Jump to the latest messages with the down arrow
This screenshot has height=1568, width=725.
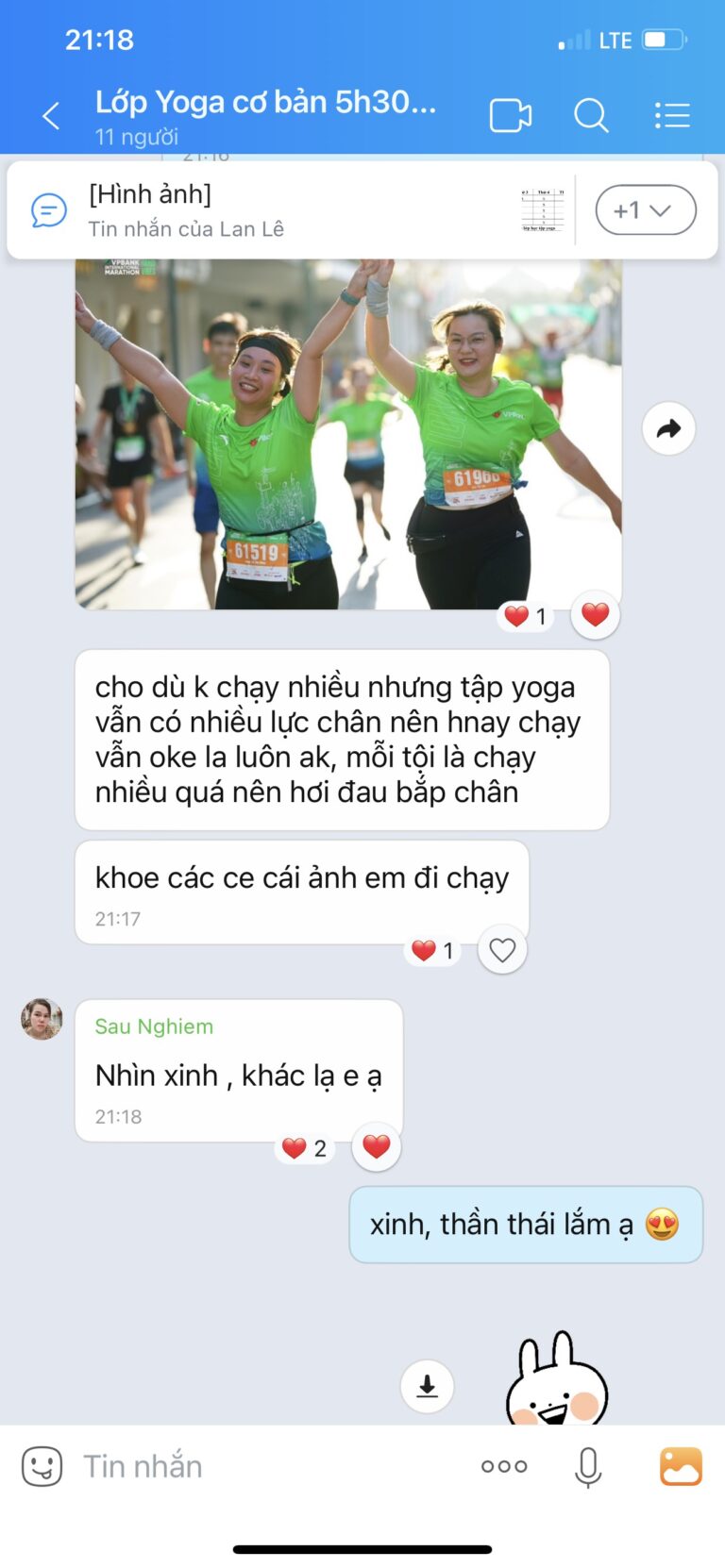click(427, 1386)
